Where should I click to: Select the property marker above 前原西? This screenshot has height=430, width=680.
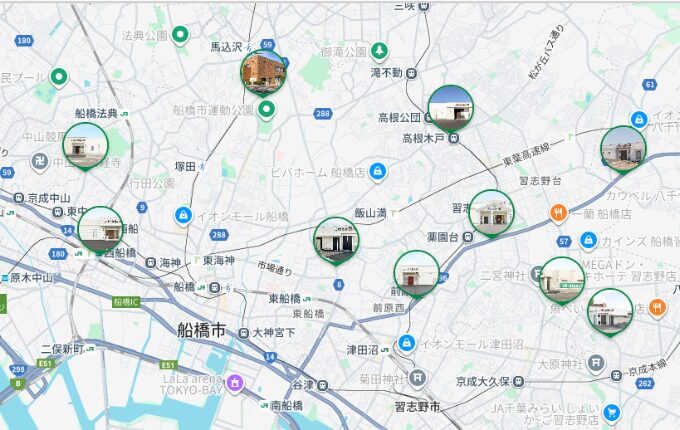(x=416, y=273)
